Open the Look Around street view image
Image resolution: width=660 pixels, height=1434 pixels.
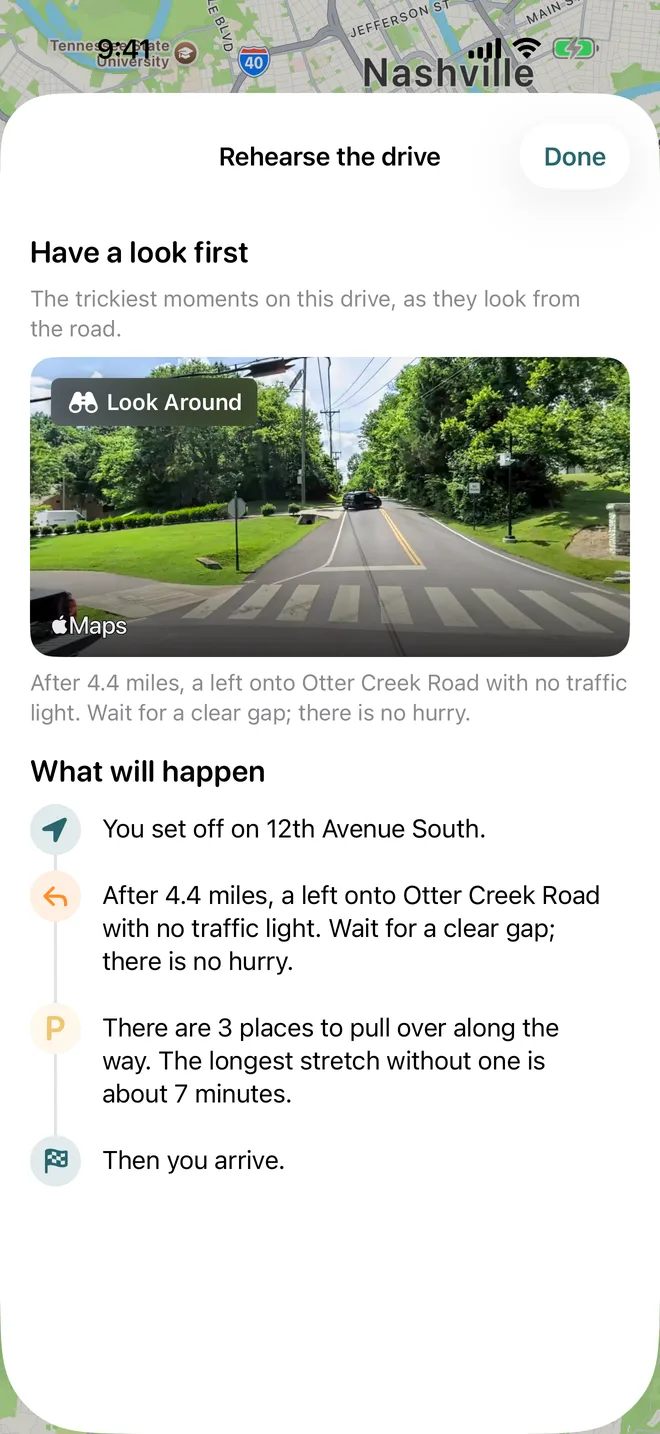[x=330, y=507]
